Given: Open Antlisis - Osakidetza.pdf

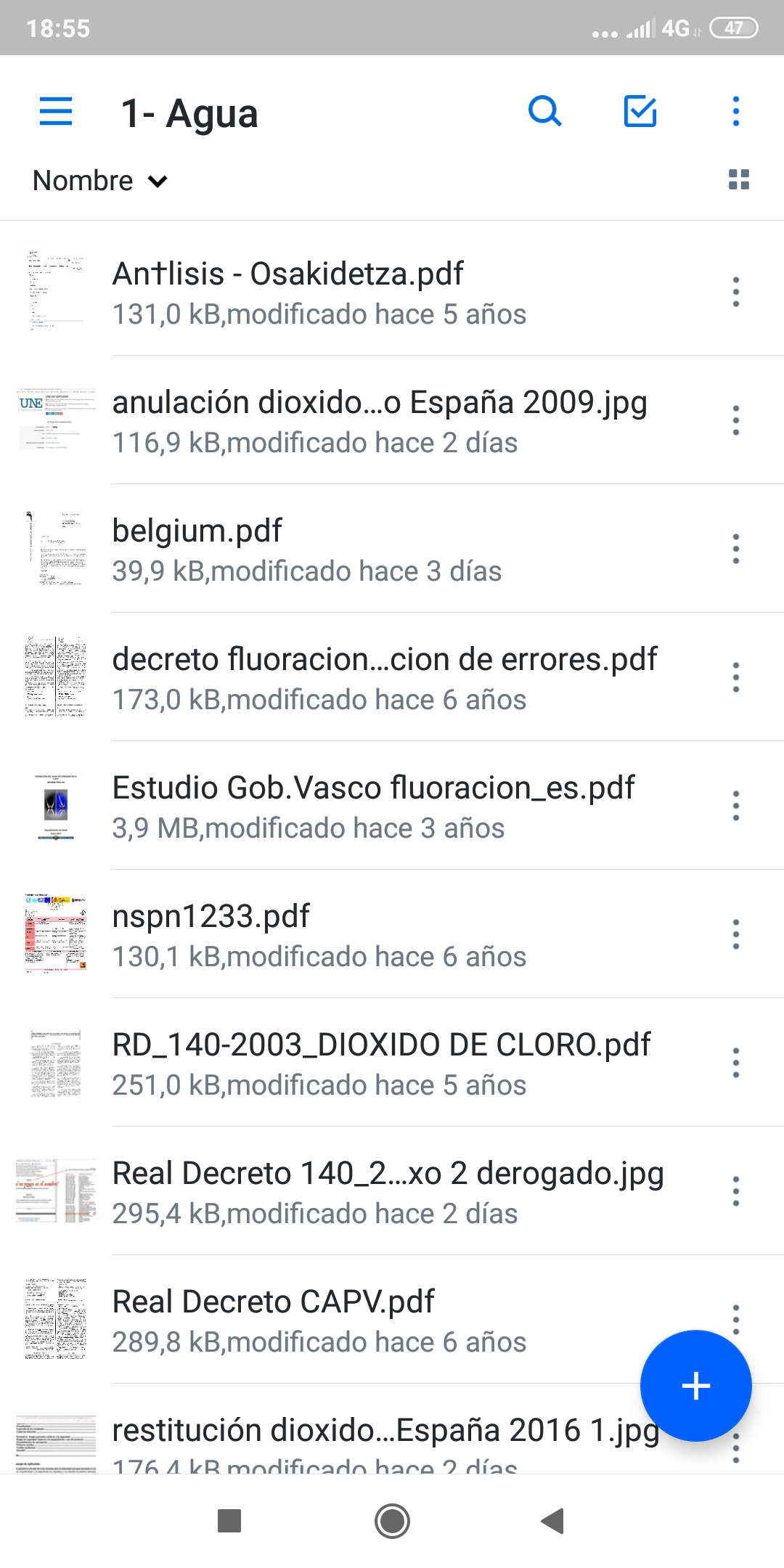Looking at the screenshot, I should coord(319,292).
